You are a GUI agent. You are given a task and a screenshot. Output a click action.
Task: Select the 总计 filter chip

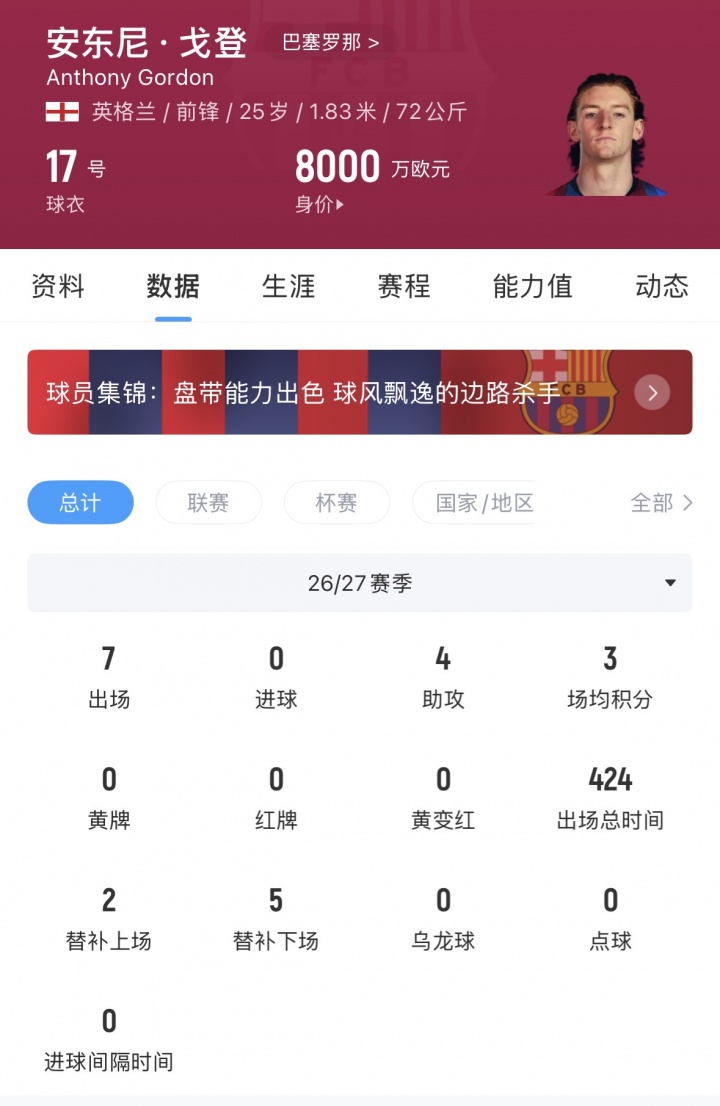pyautogui.click(x=80, y=502)
